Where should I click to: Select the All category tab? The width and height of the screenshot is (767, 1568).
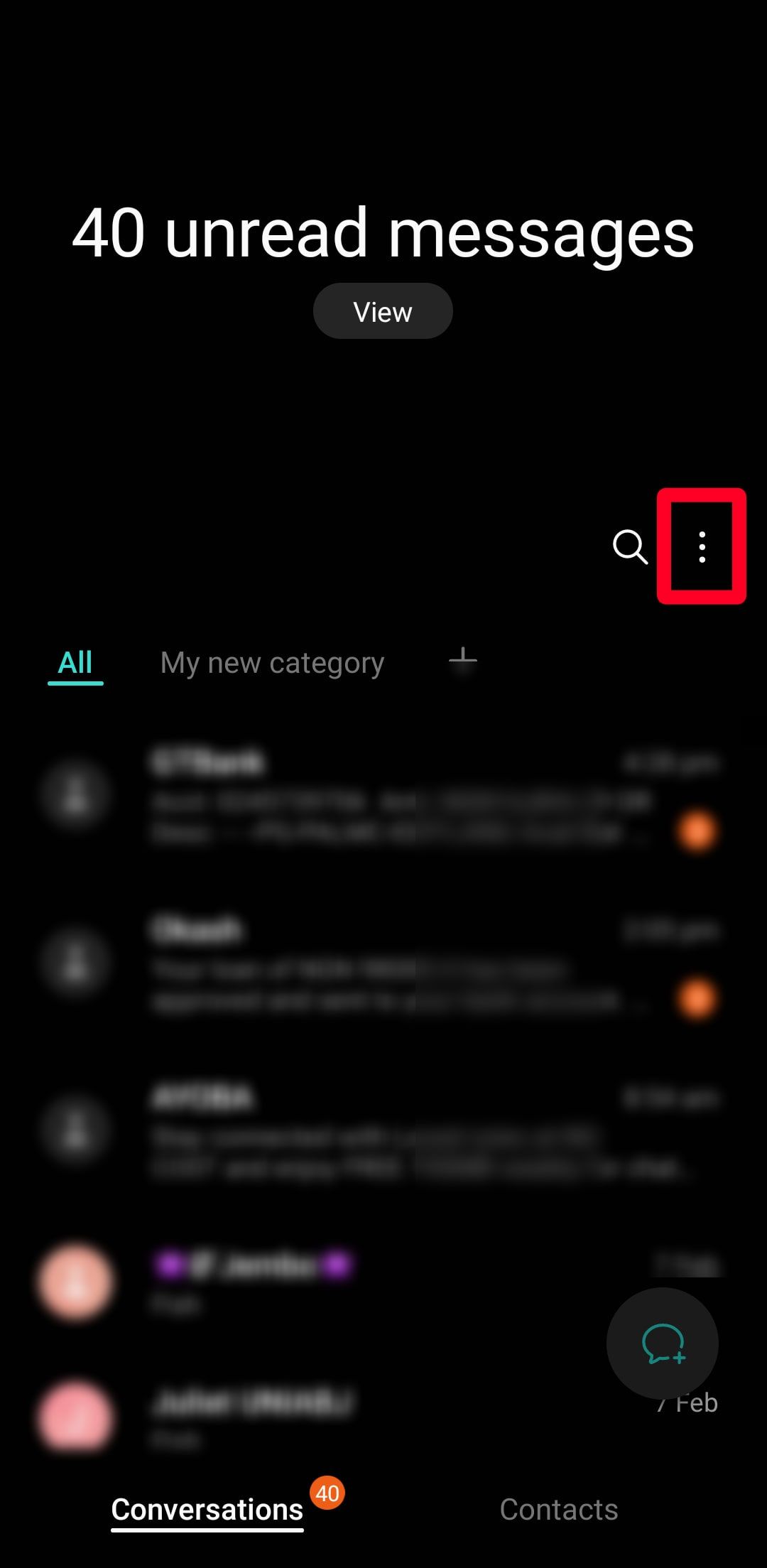pyautogui.click(x=75, y=663)
